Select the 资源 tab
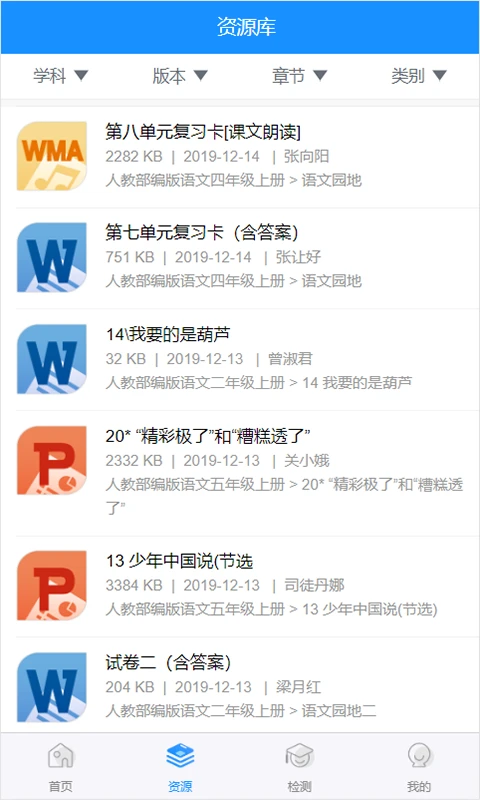This screenshot has width=480, height=800. tap(180, 767)
